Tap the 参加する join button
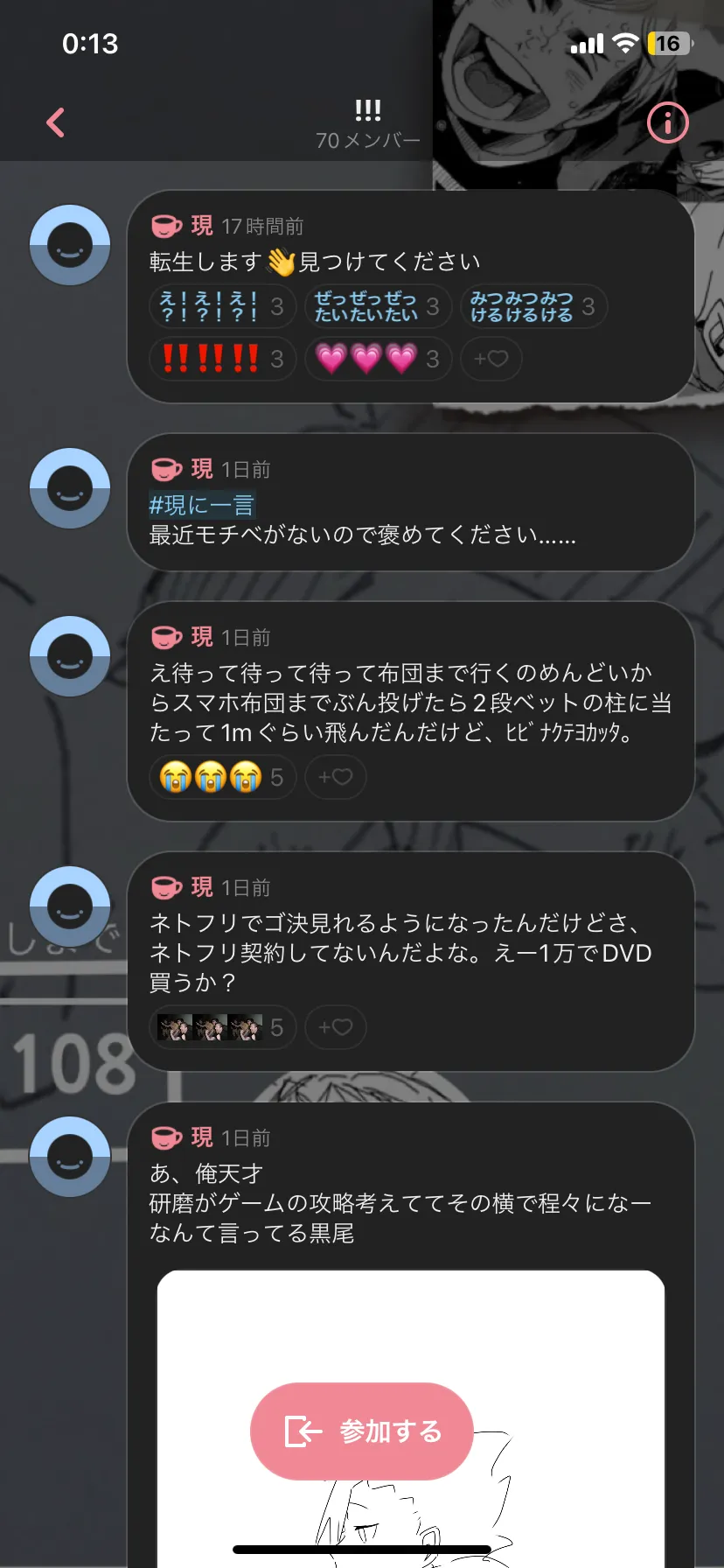724x1568 pixels. point(362,1431)
